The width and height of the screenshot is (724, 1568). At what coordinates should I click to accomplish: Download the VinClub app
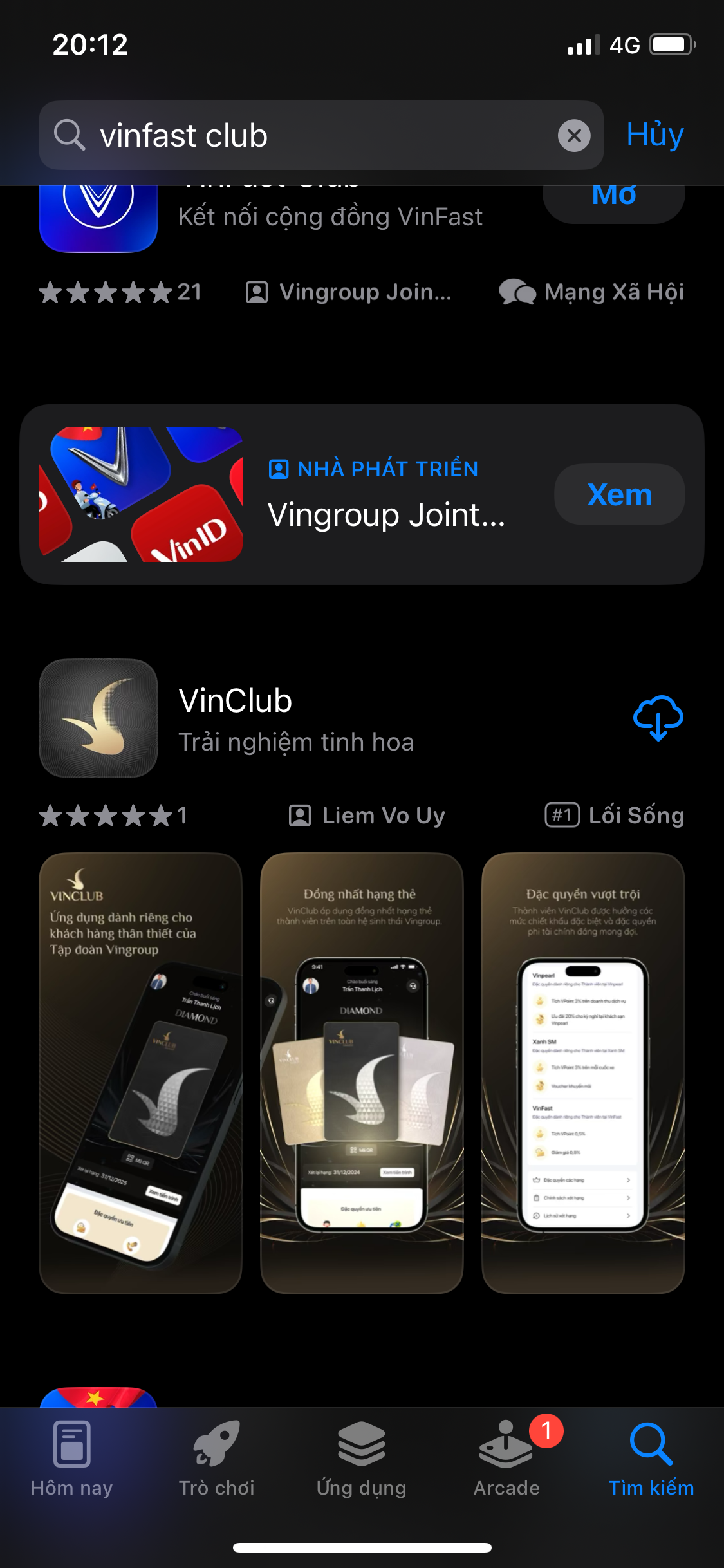pos(658,718)
